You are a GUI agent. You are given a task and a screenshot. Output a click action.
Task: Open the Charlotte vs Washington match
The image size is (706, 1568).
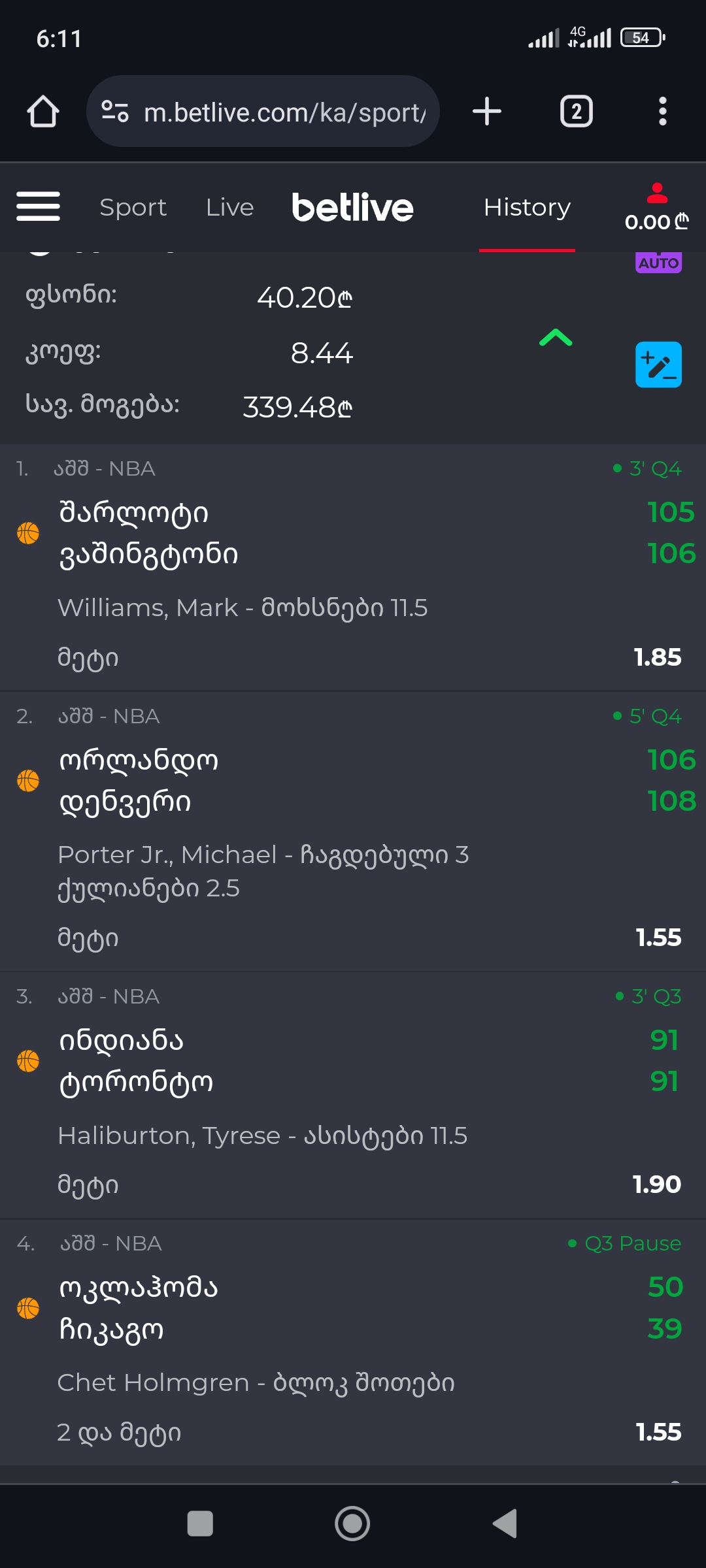[149, 533]
